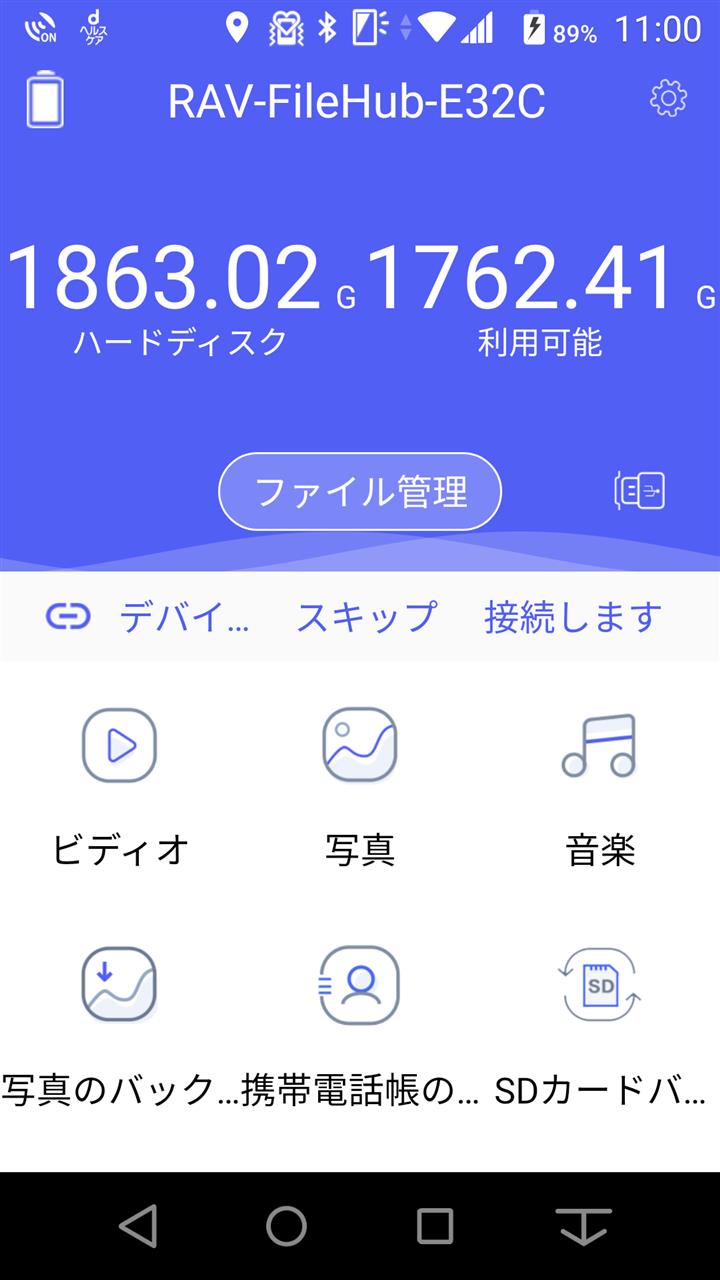Image resolution: width=720 pixels, height=1280 pixels.
Task: Open the settings gear icon
Action: (668, 98)
